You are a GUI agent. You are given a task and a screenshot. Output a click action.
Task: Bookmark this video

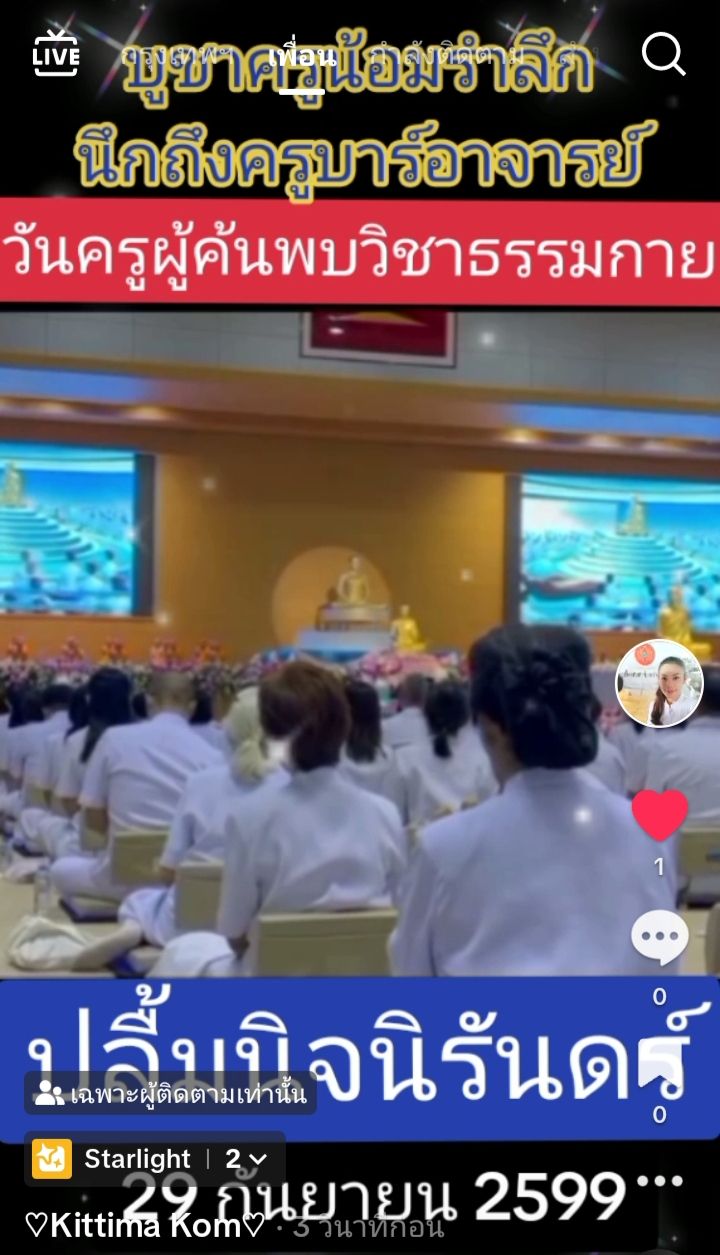(x=660, y=1064)
